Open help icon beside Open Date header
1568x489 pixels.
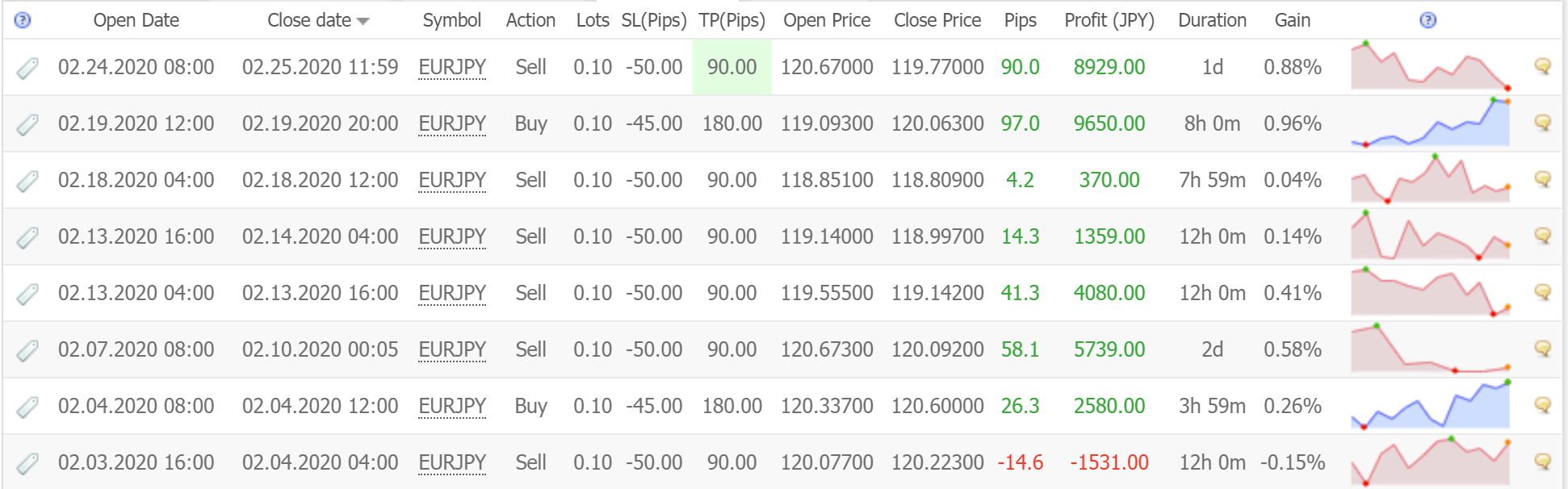(x=23, y=20)
